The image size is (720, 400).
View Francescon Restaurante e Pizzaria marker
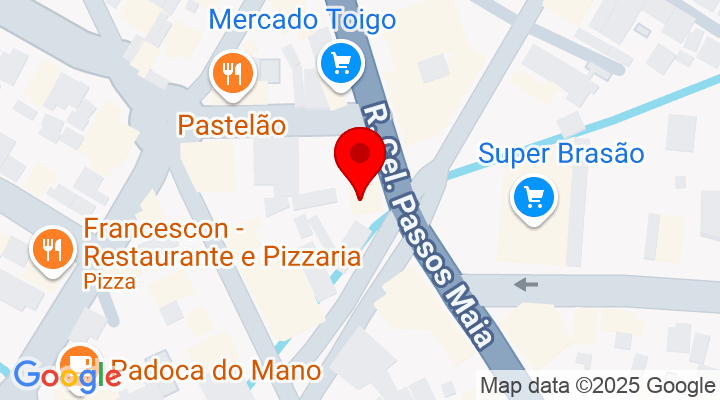click(x=49, y=249)
